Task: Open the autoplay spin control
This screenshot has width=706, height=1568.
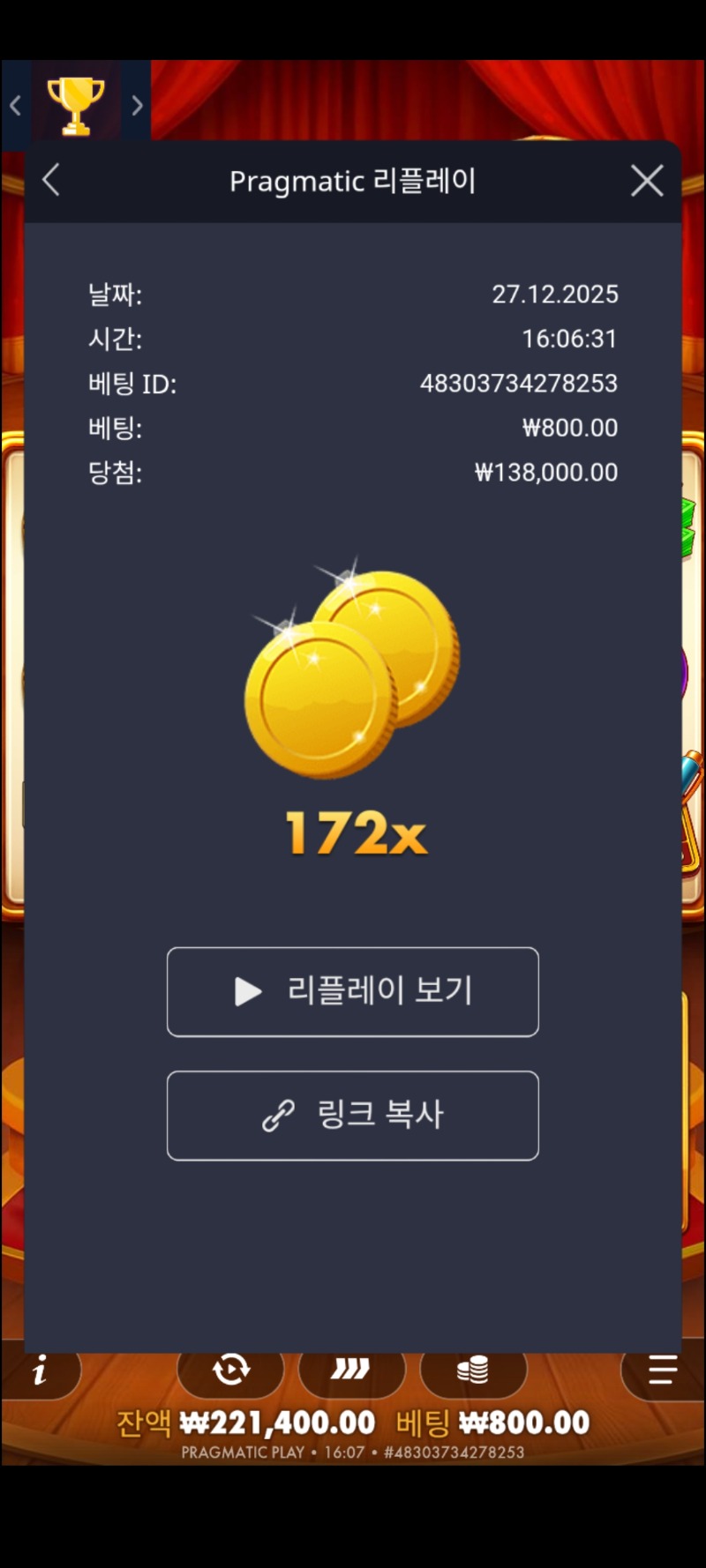Action: pyautogui.click(x=231, y=1370)
